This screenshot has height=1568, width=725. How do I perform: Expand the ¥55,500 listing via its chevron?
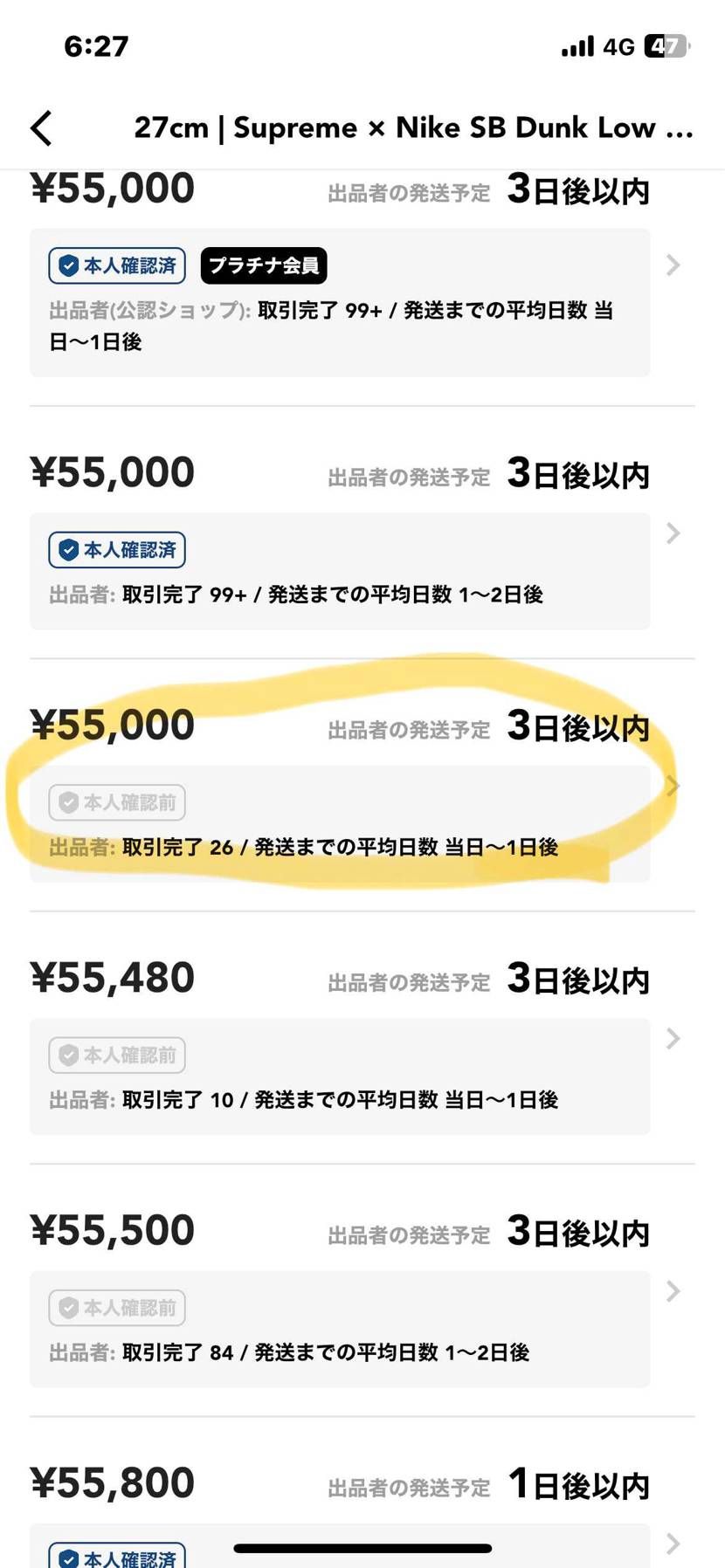coord(672,1291)
